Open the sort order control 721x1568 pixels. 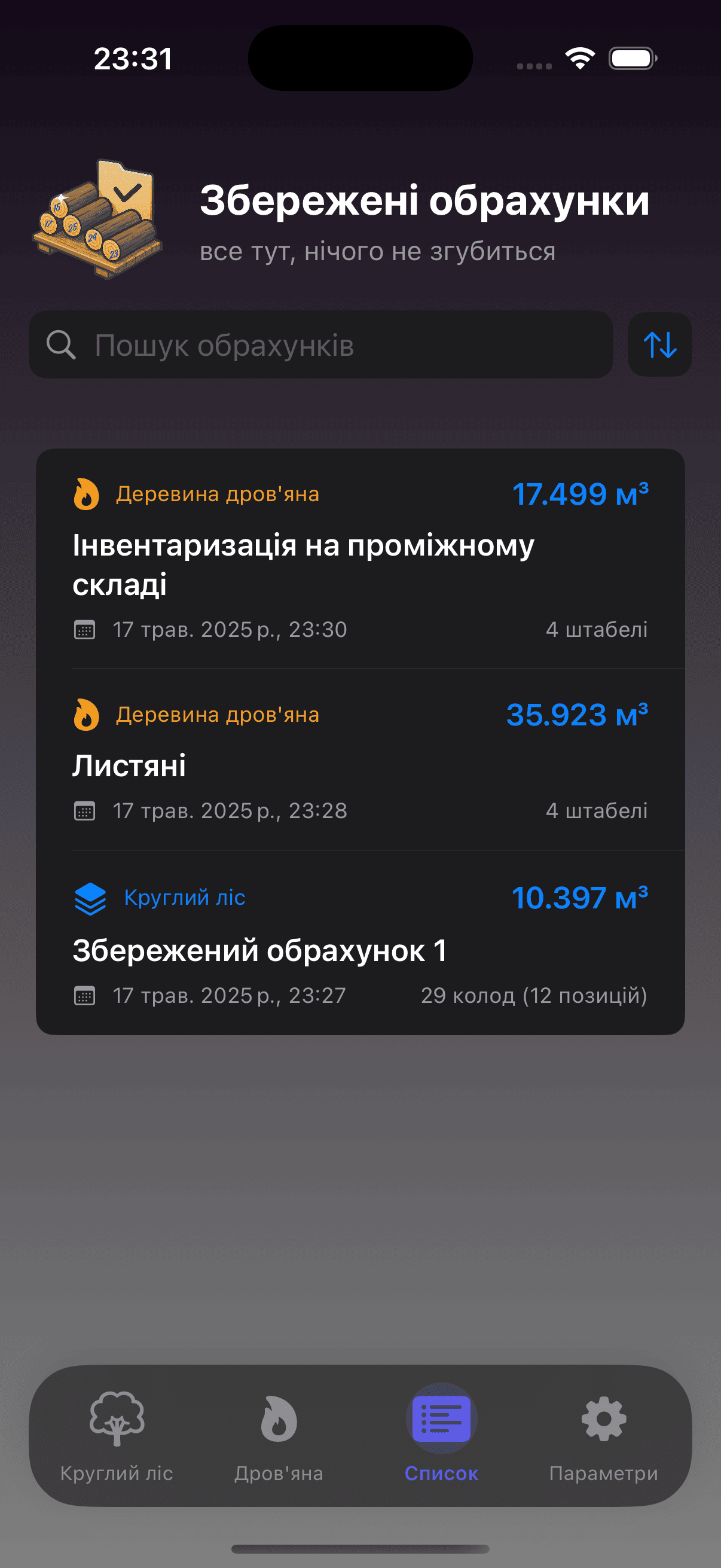pyautogui.click(x=659, y=344)
